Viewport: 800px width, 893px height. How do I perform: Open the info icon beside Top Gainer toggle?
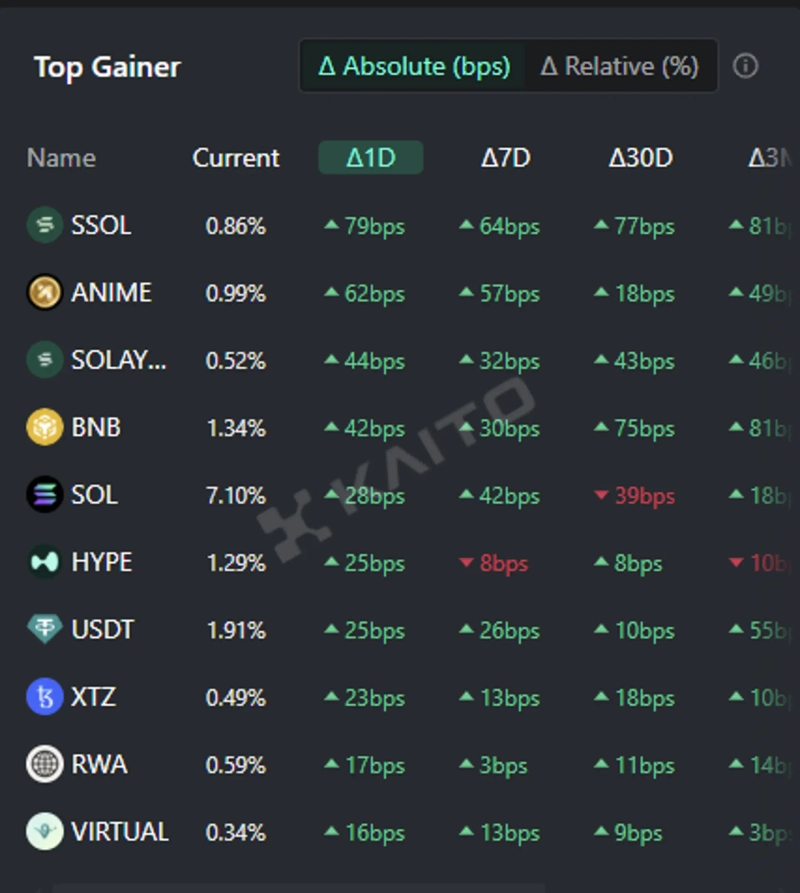745,66
